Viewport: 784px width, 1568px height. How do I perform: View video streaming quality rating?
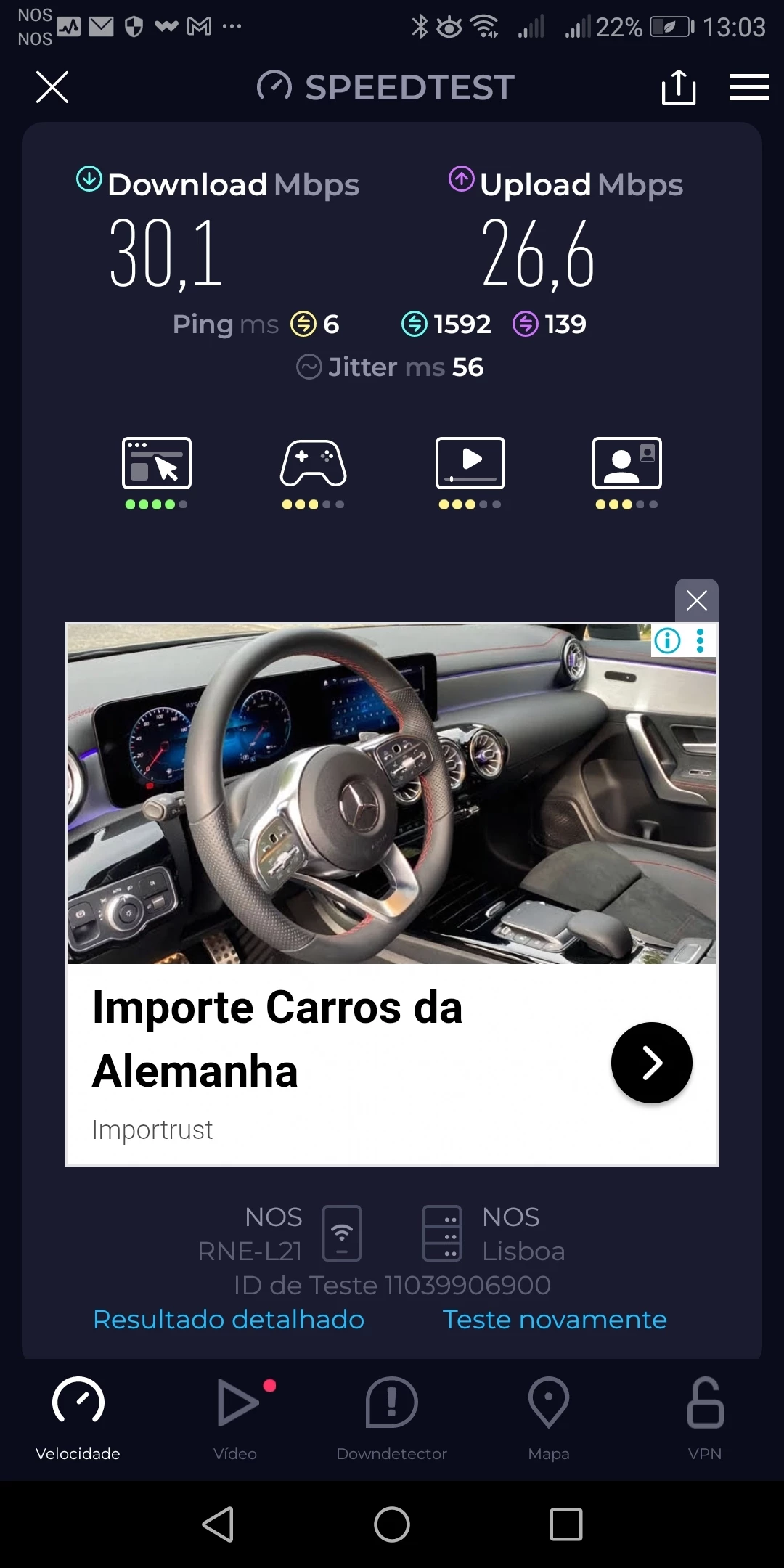click(x=470, y=470)
